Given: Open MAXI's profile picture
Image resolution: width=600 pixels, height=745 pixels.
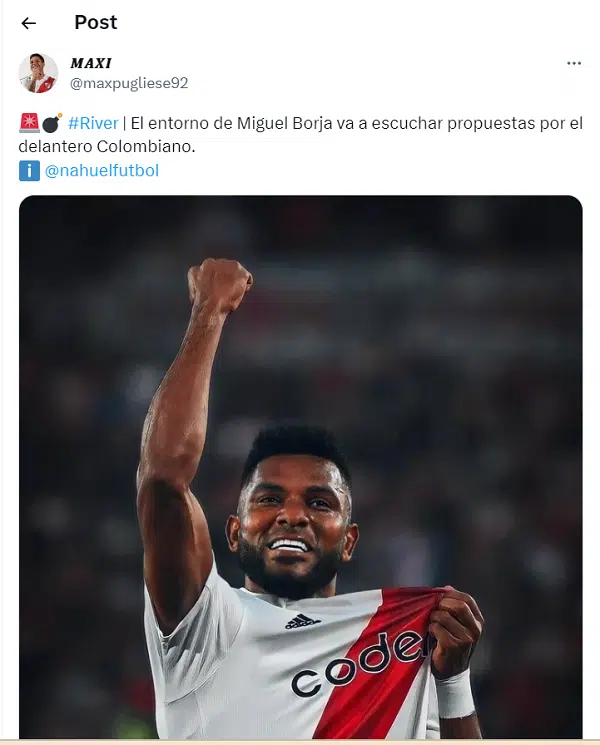Looking at the screenshot, I should pyautogui.click(x=38, y=73).
